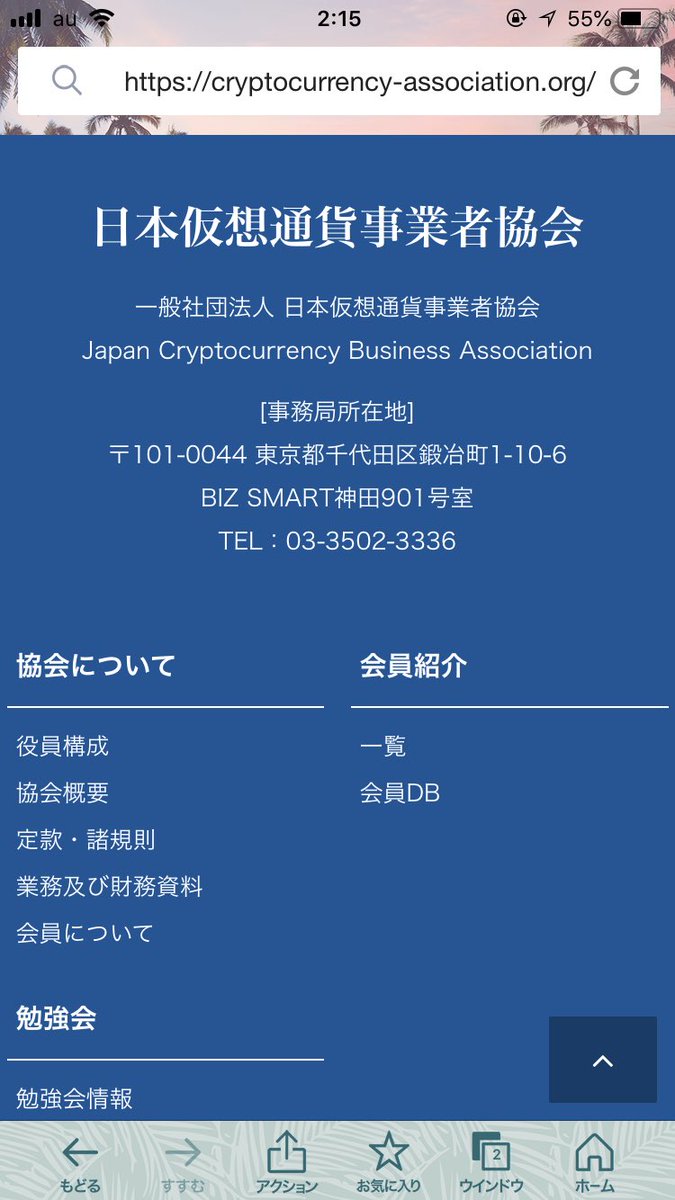
Task: Open 勉強会情報 link
Action: point(75,1099)
